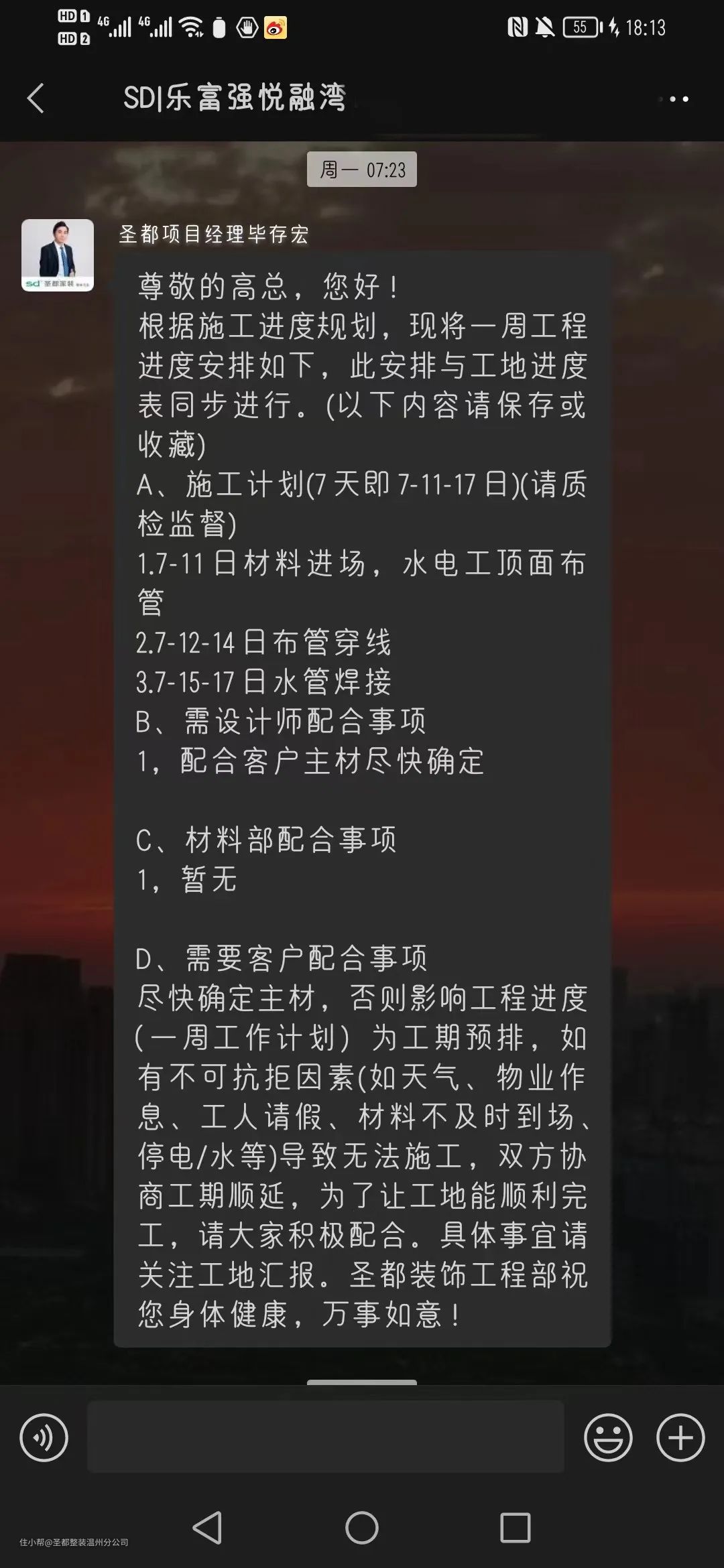724x1568 pixels.
Task: Open the emoji picker
Action: [608, 1437]
